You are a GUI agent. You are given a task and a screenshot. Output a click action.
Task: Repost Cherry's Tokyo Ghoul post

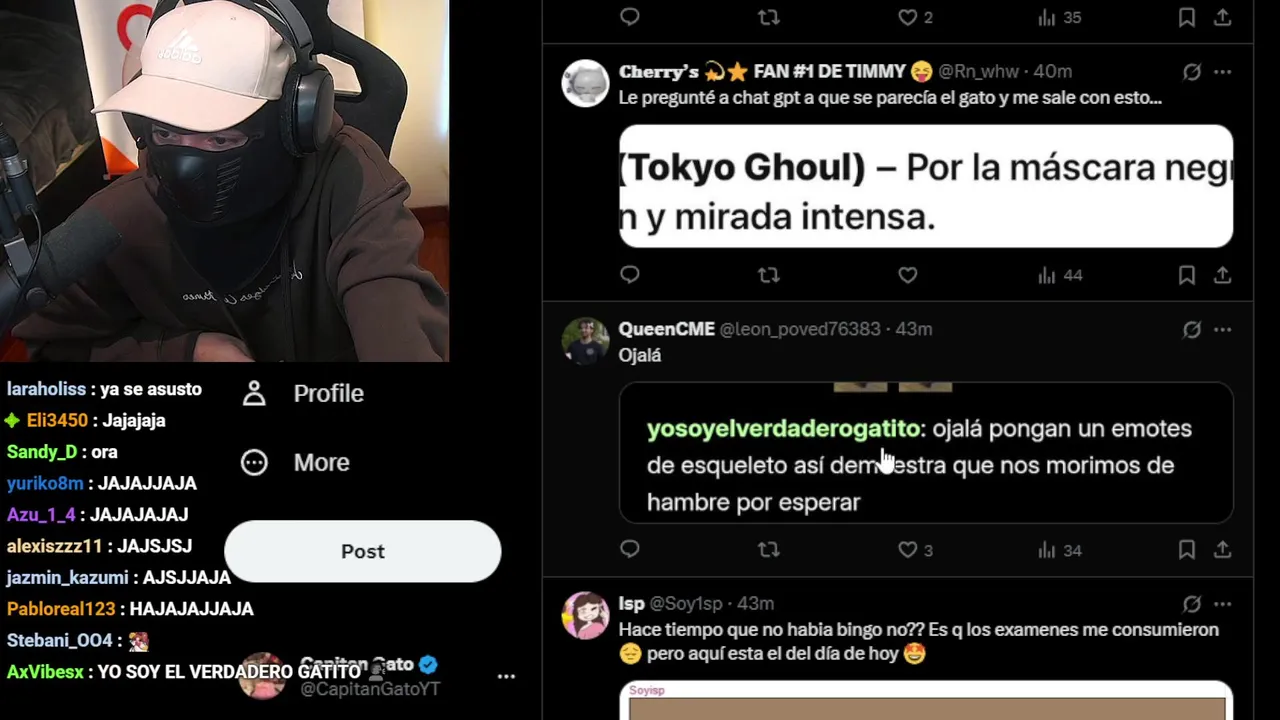coord(768,275)
